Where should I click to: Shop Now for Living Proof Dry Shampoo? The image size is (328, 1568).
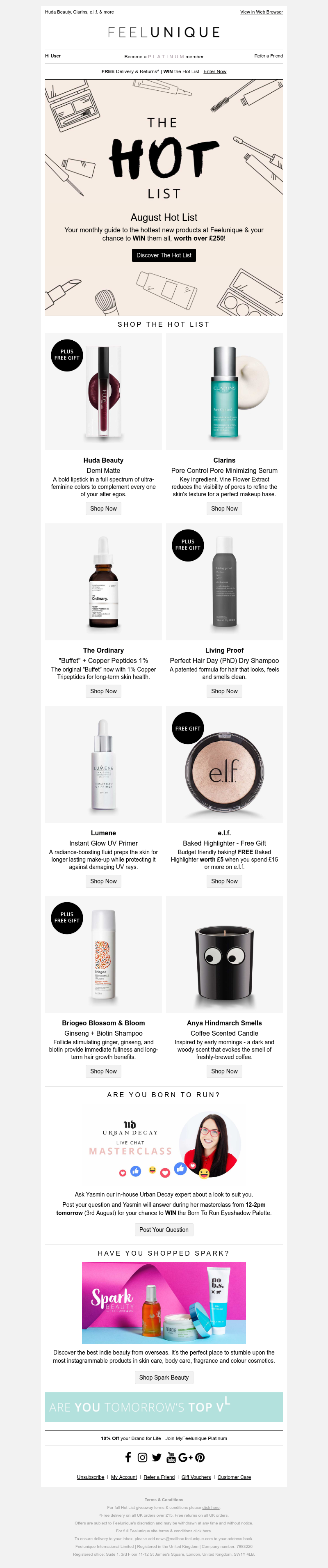pos(224,692)
